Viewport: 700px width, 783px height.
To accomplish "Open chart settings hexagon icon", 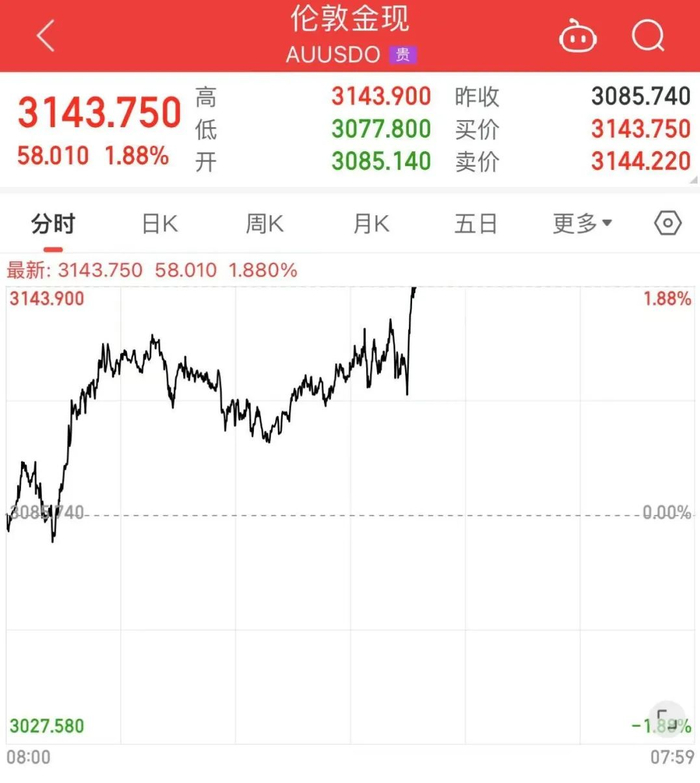I will [x=668, y=223].
